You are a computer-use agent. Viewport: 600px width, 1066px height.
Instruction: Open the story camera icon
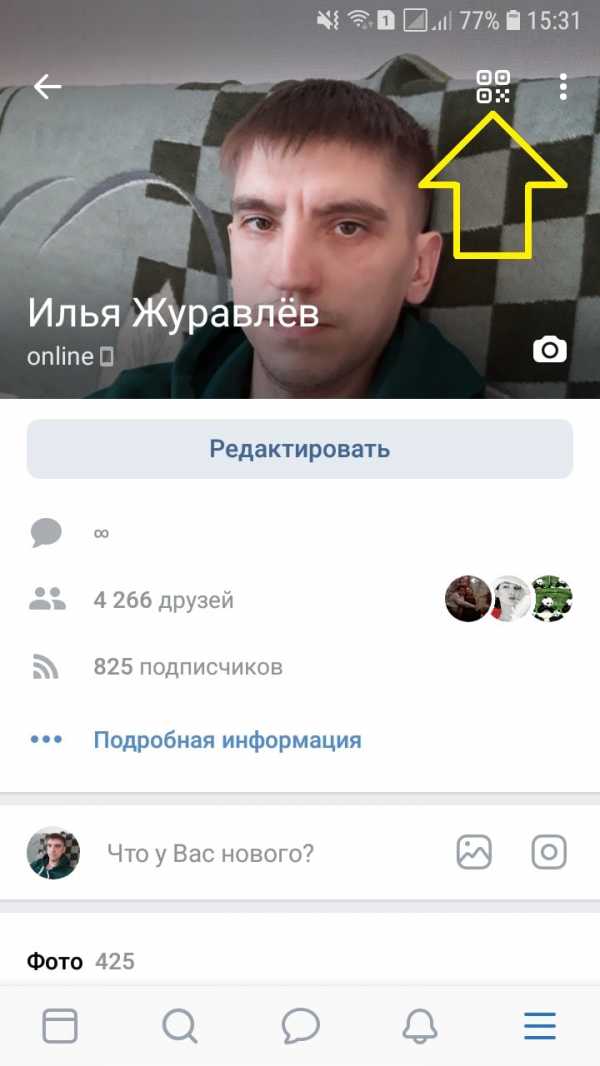[x=549, y=852]
